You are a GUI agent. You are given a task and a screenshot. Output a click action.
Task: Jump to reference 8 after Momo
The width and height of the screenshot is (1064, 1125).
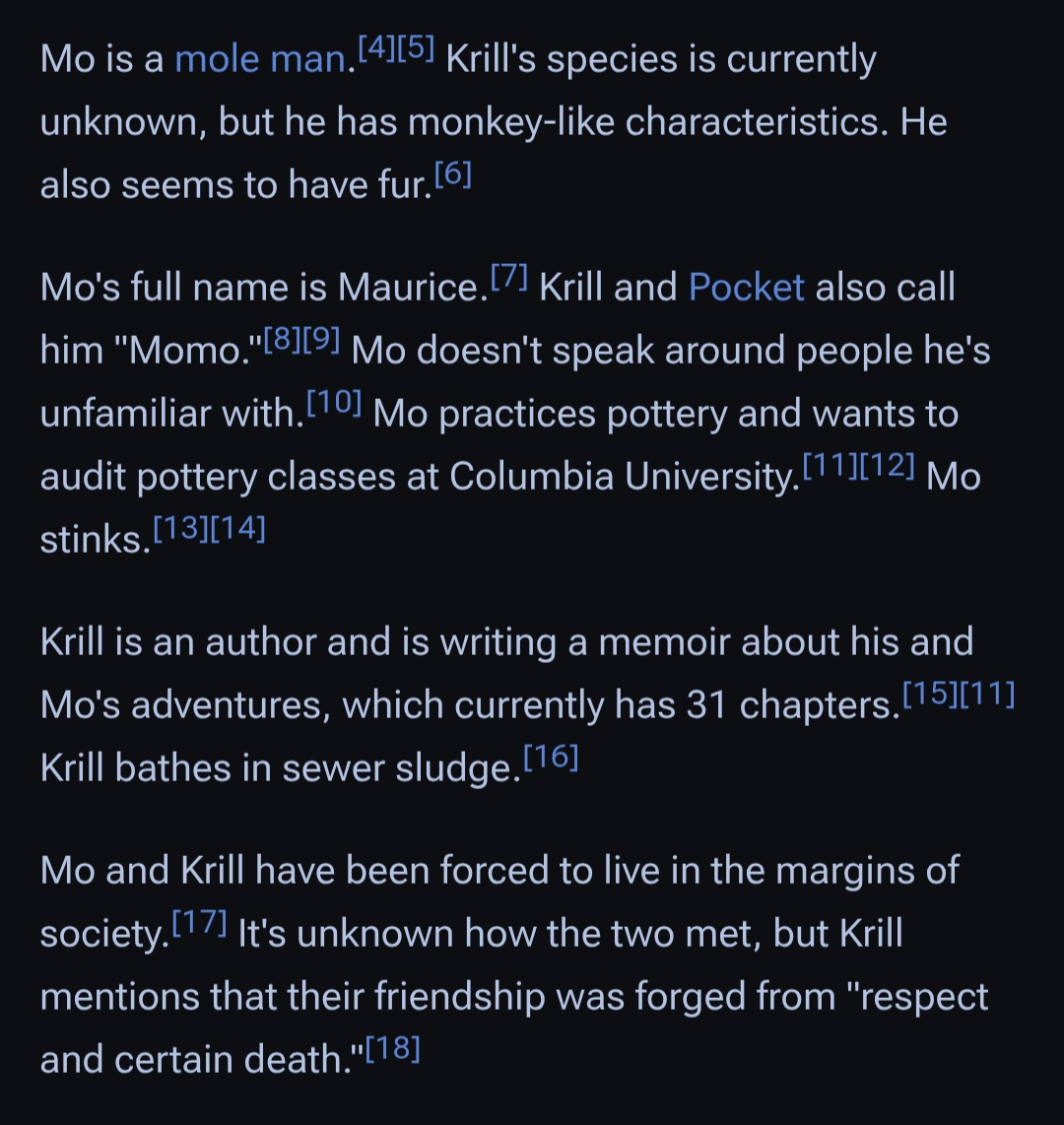(x=284, y=338)
